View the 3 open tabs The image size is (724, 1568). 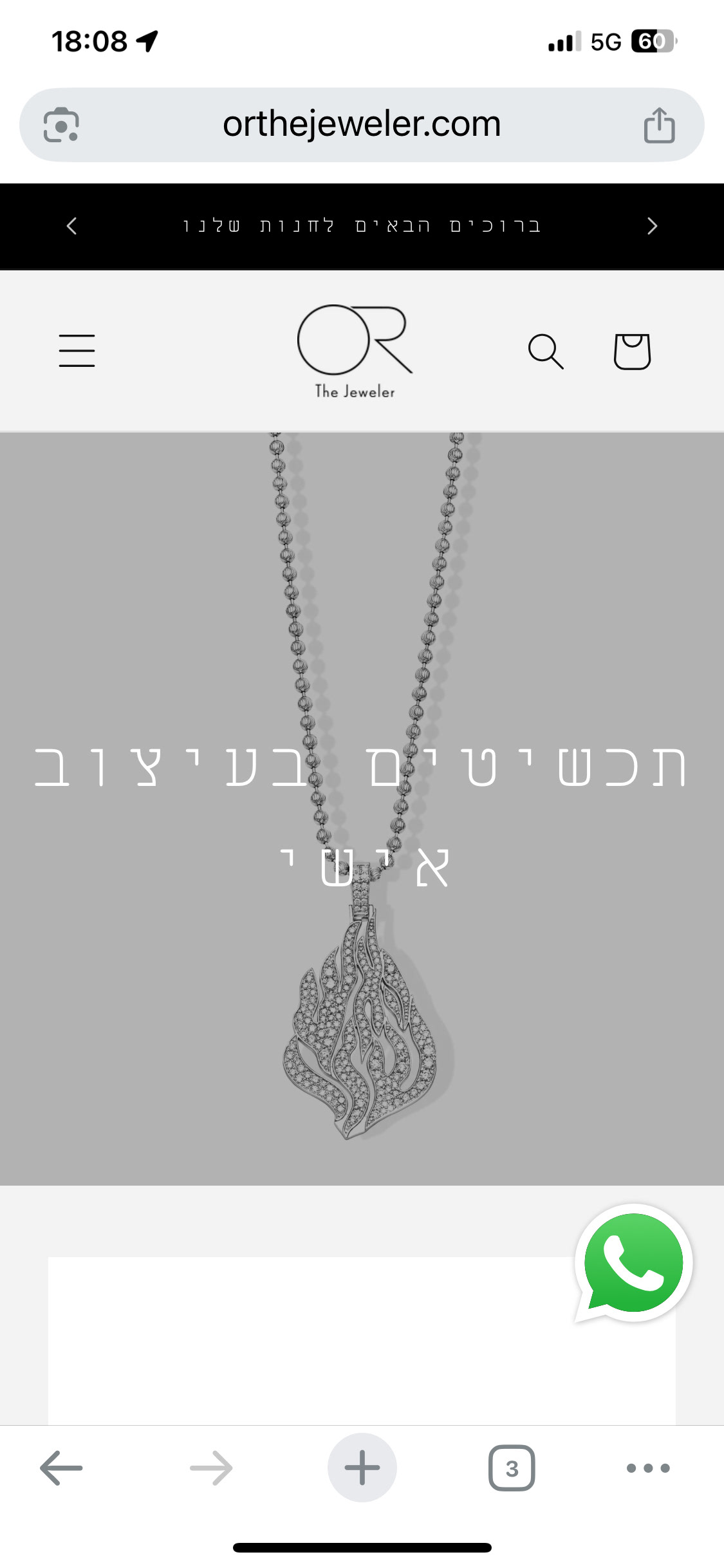[512, 1468]
